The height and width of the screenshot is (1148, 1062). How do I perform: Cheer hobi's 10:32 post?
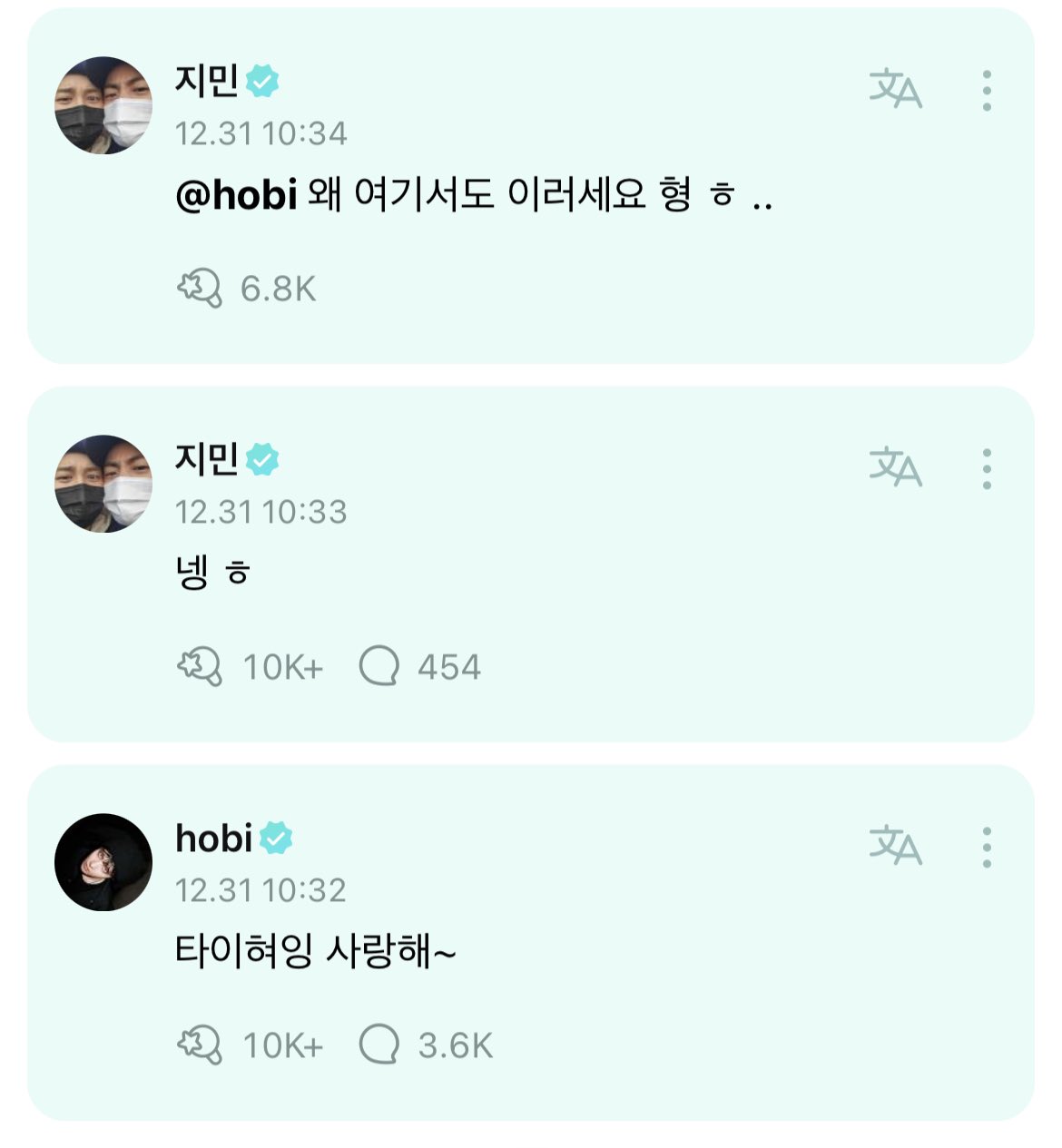click(x=200, y=1045)
